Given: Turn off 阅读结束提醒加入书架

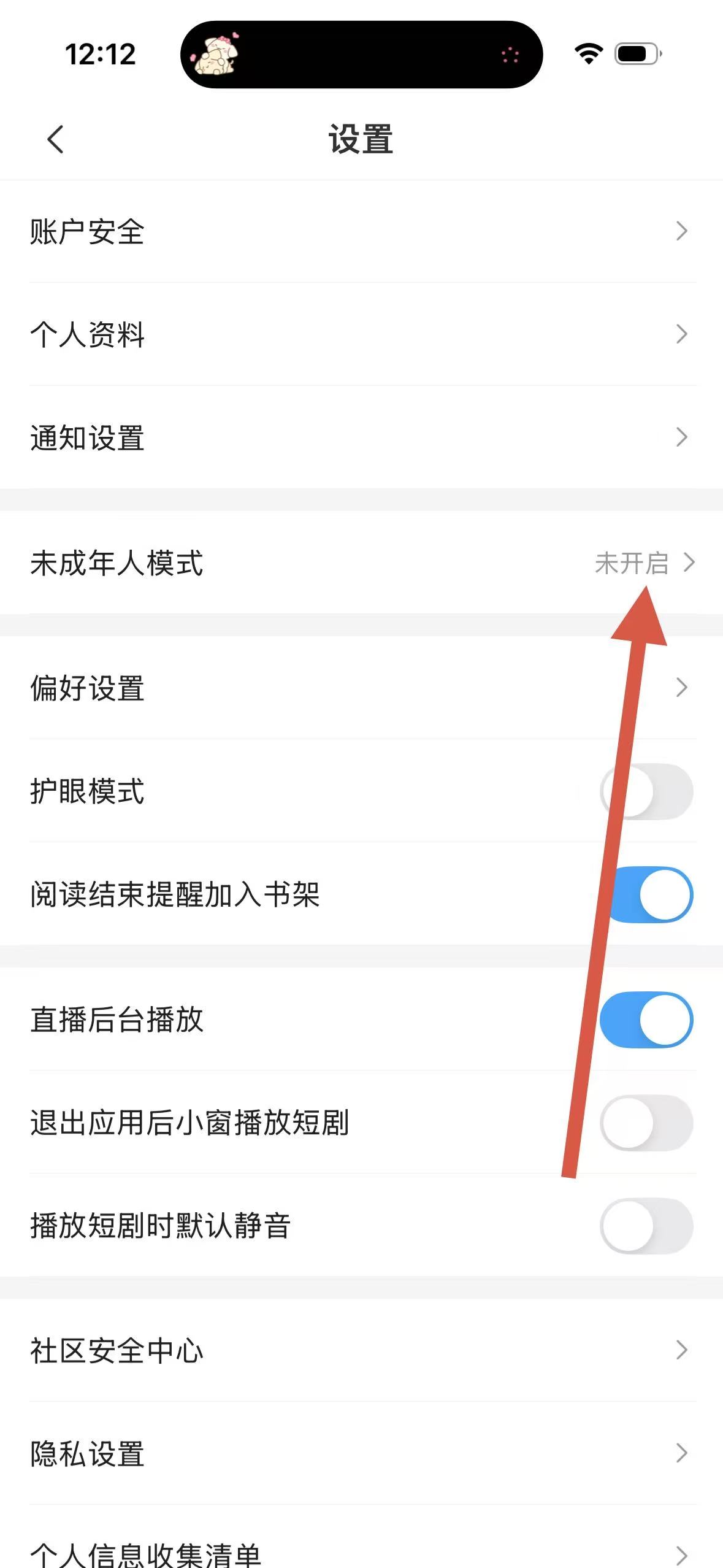Looking at the screenshot, I should [x=646, y=894].
